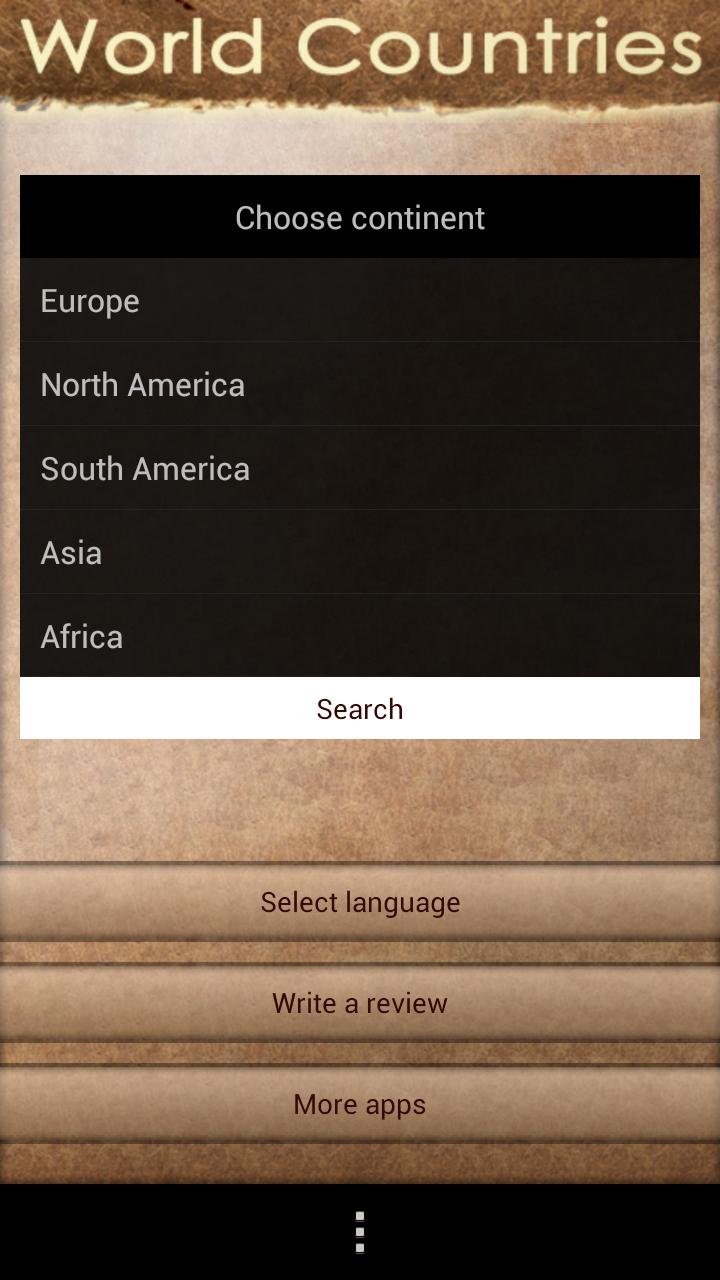Select Europe from the continent list
The image size is (720, 1280).
tap(360, 301)
